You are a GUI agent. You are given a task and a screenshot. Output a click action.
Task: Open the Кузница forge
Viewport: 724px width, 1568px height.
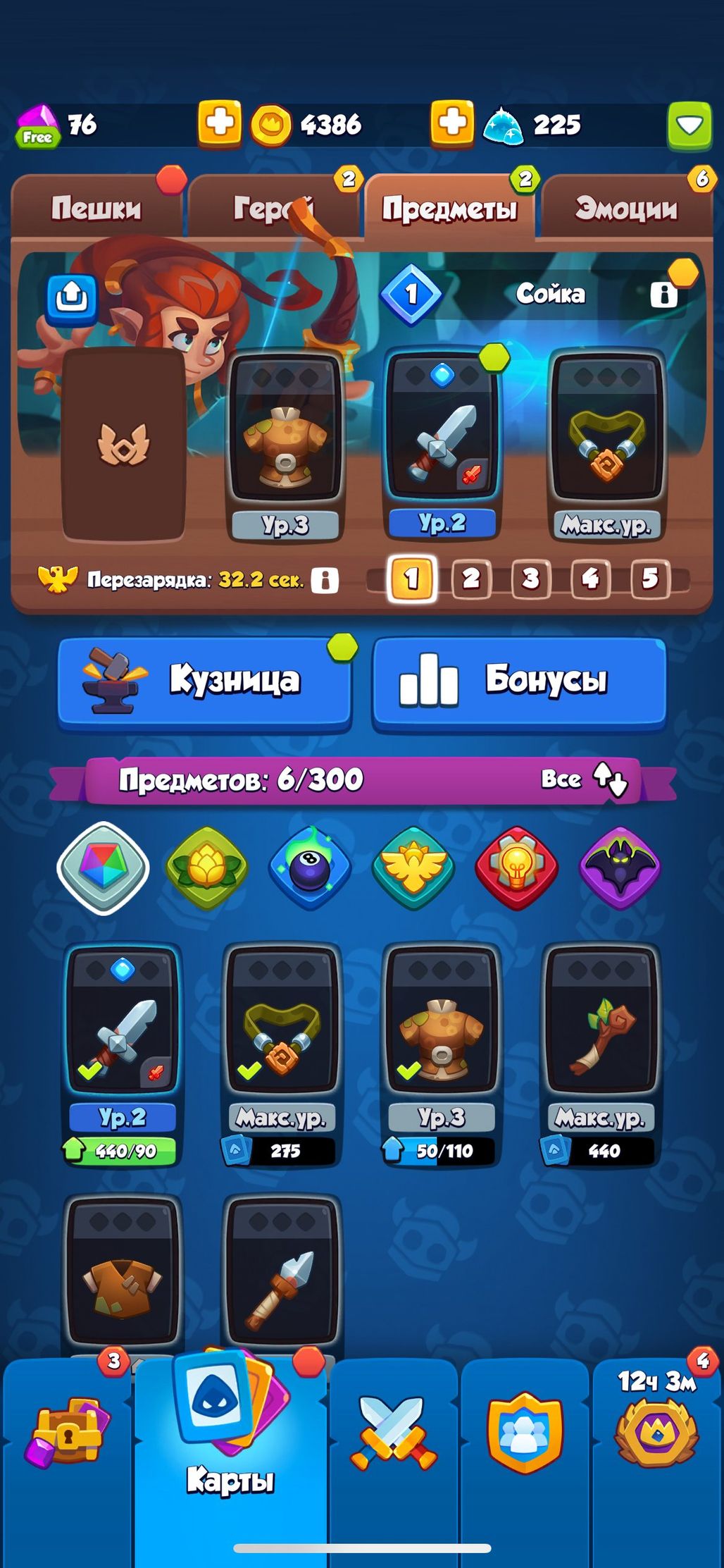click(x=204, y=681)
